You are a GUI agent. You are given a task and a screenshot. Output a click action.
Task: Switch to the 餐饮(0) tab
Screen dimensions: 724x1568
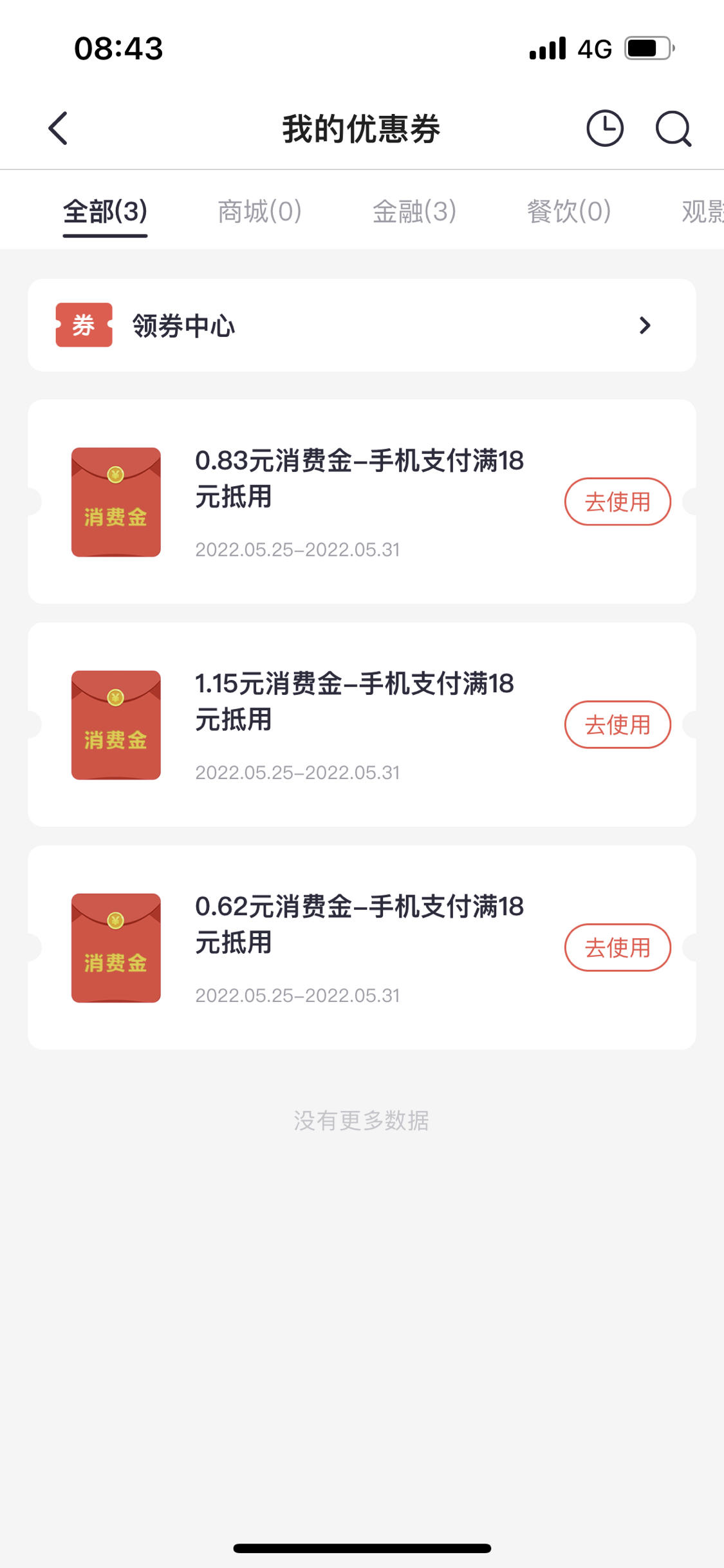pos(569,211)
